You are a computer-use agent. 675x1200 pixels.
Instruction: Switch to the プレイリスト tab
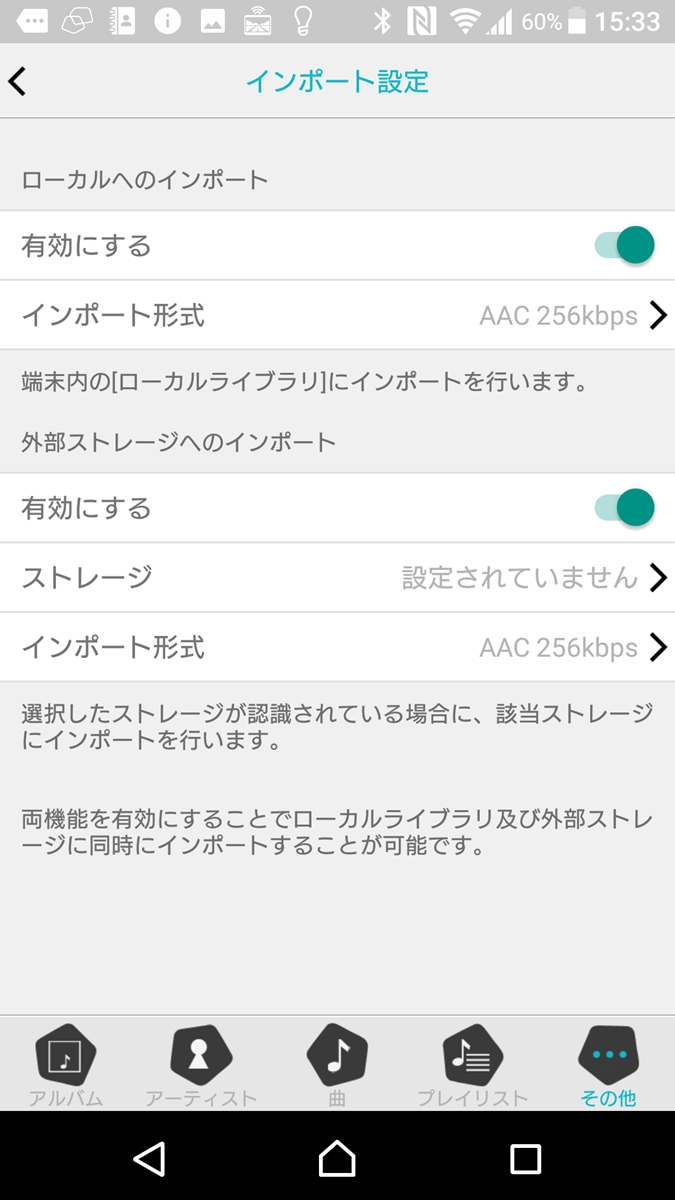[x=472, y=1066]
